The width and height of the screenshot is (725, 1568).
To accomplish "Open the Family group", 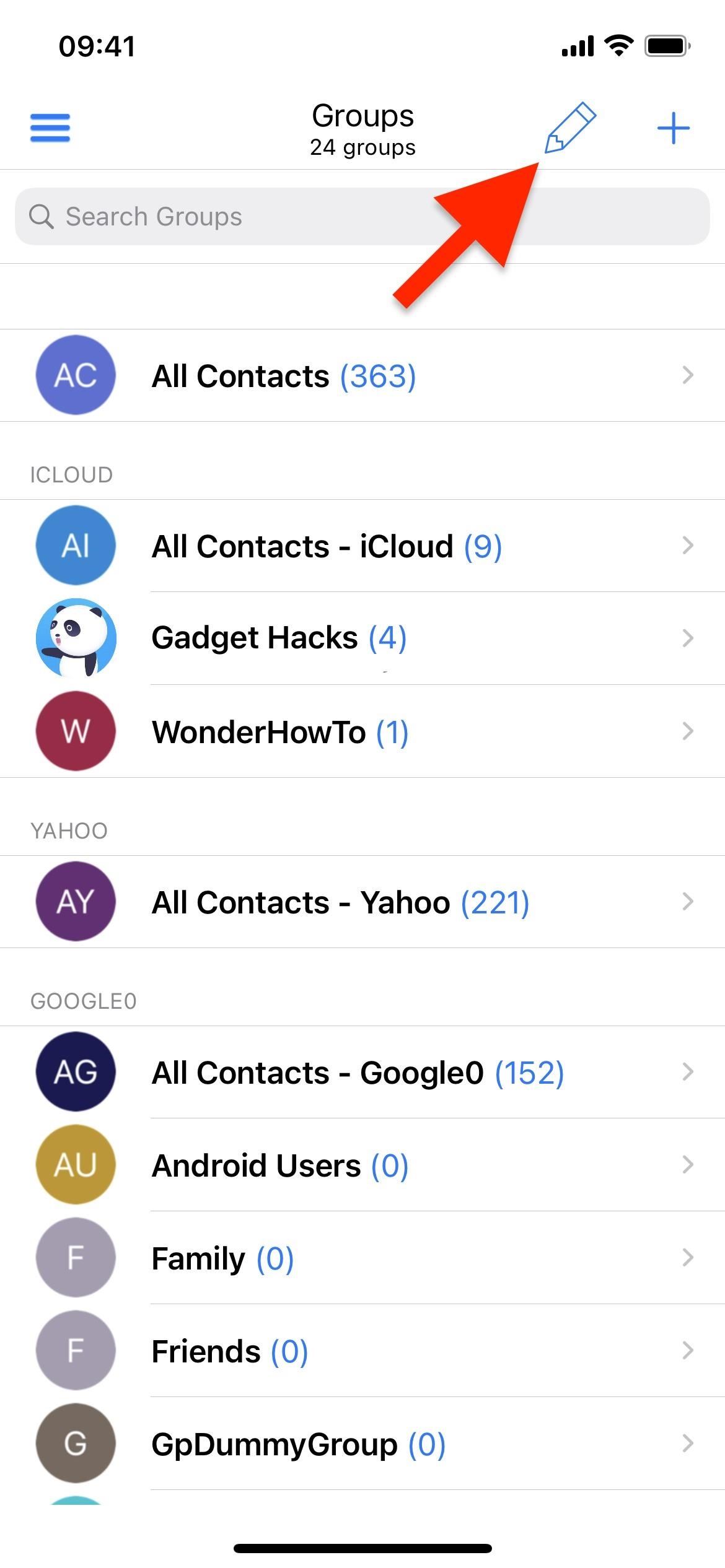I will pos(362,1258).
